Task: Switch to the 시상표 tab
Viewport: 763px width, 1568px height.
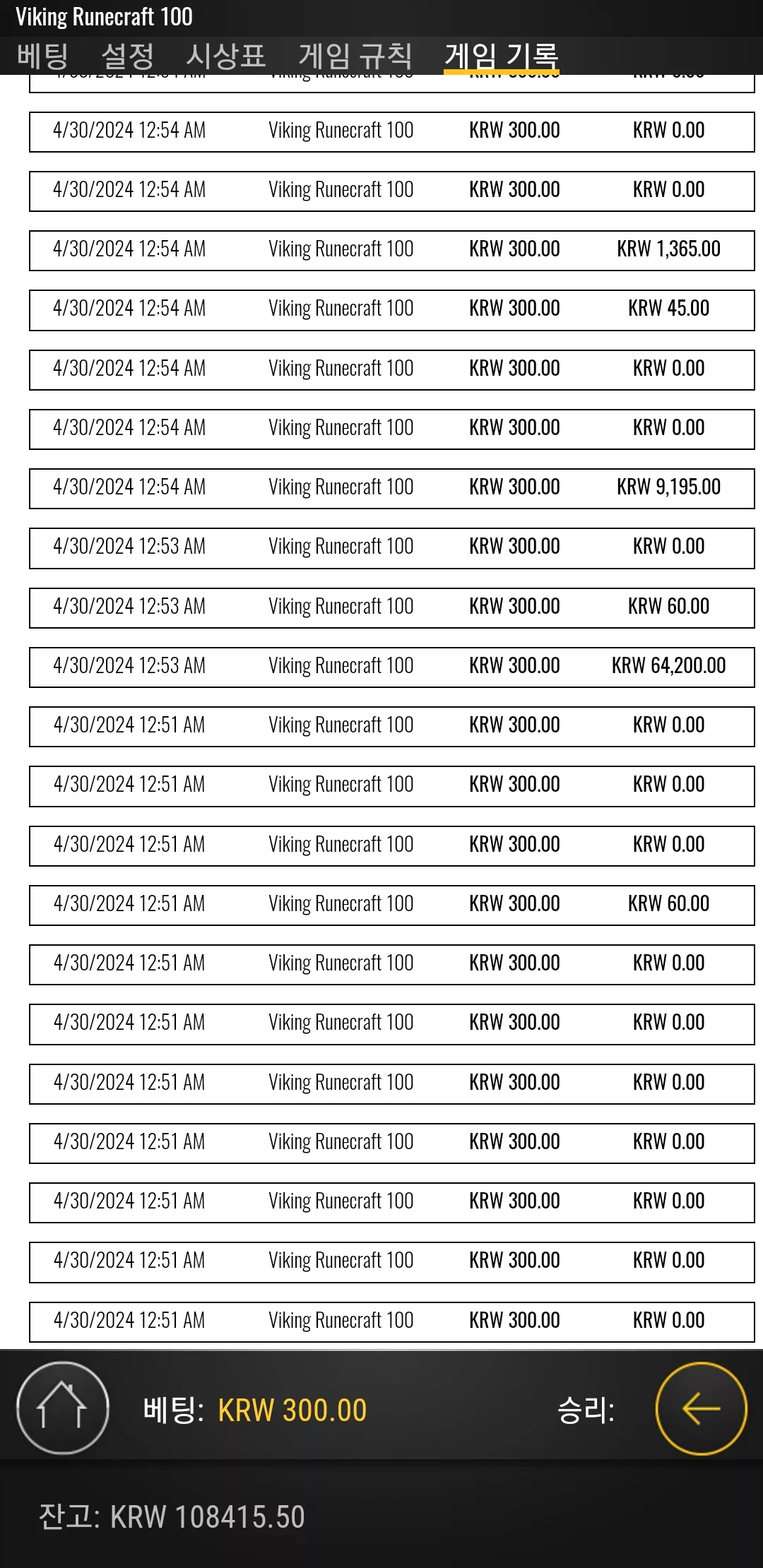Action: [x=226, y=56]
